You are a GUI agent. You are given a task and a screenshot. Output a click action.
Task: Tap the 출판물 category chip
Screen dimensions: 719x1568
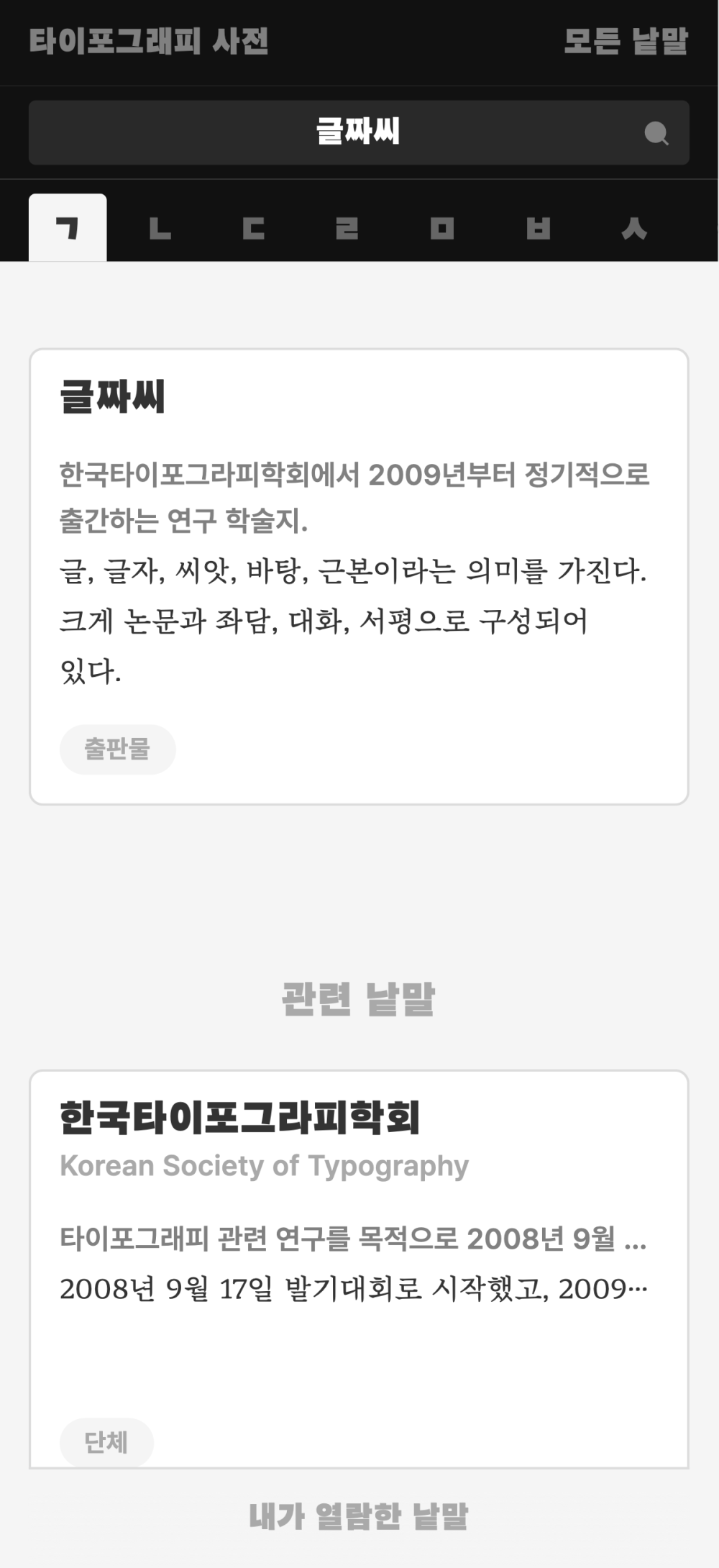click(117, 749)
